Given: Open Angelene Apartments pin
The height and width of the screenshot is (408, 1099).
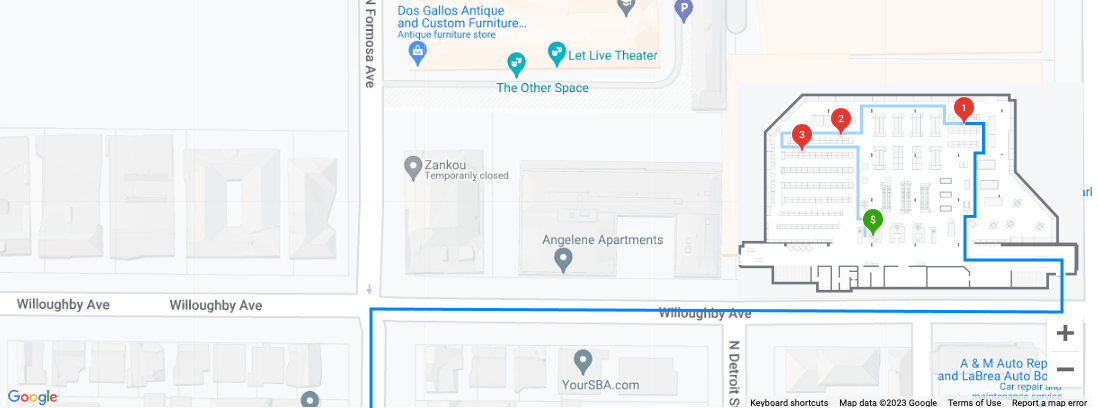Looking at the screenshot, I should tap(563, 260).
